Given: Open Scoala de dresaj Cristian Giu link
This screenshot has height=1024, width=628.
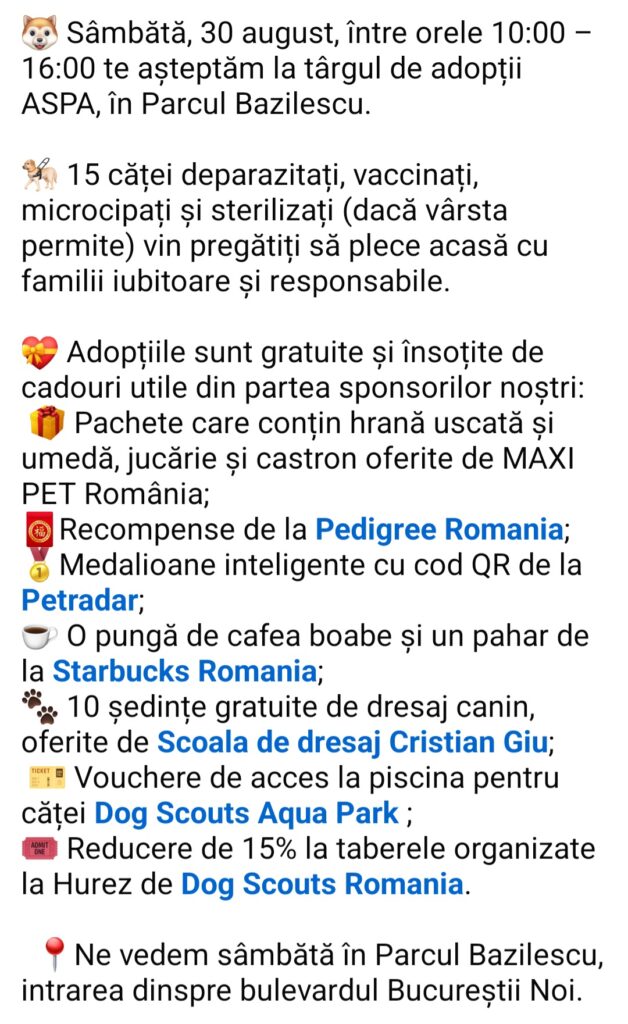Looking at the screenshot, I should pyautogui.click(x=352, y=743).
